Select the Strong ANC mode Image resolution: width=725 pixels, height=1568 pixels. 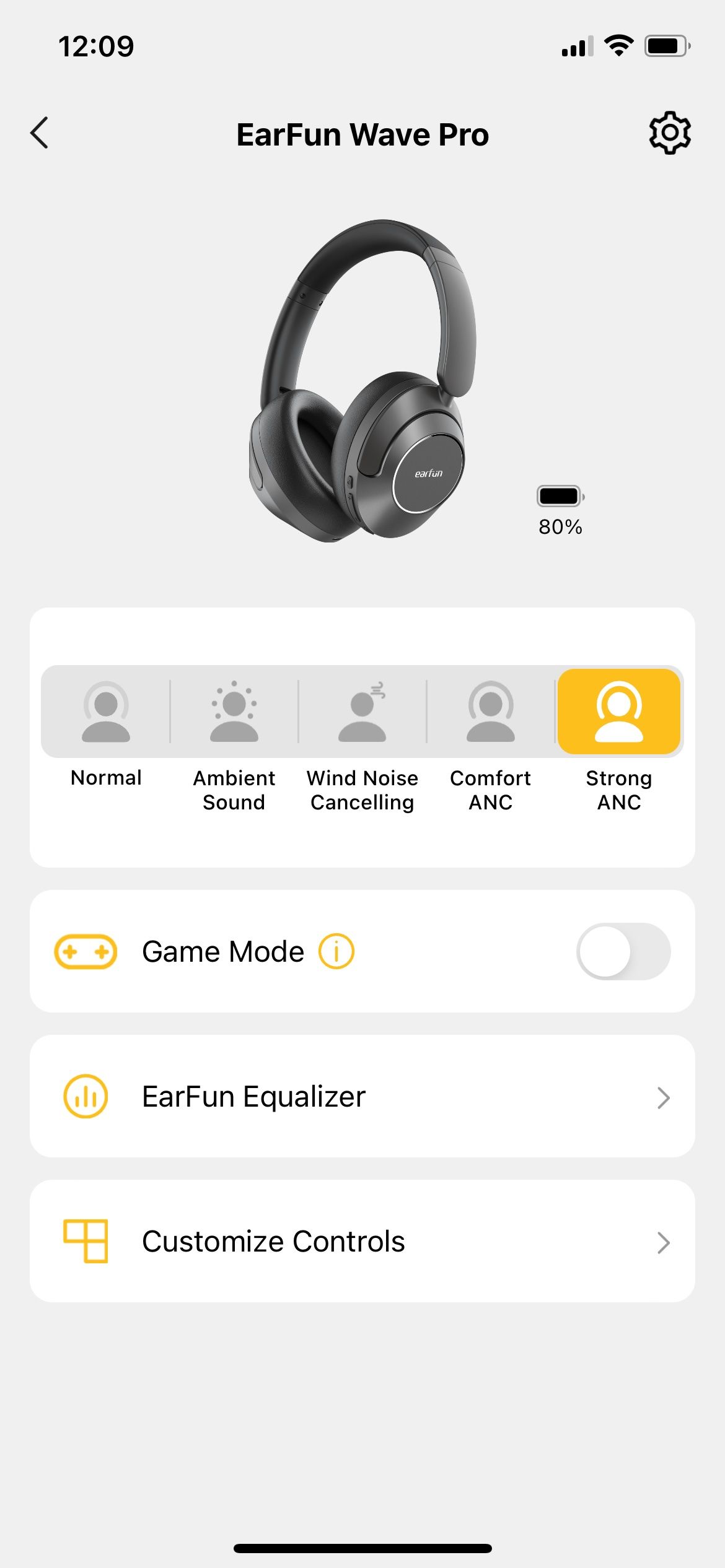619,712
